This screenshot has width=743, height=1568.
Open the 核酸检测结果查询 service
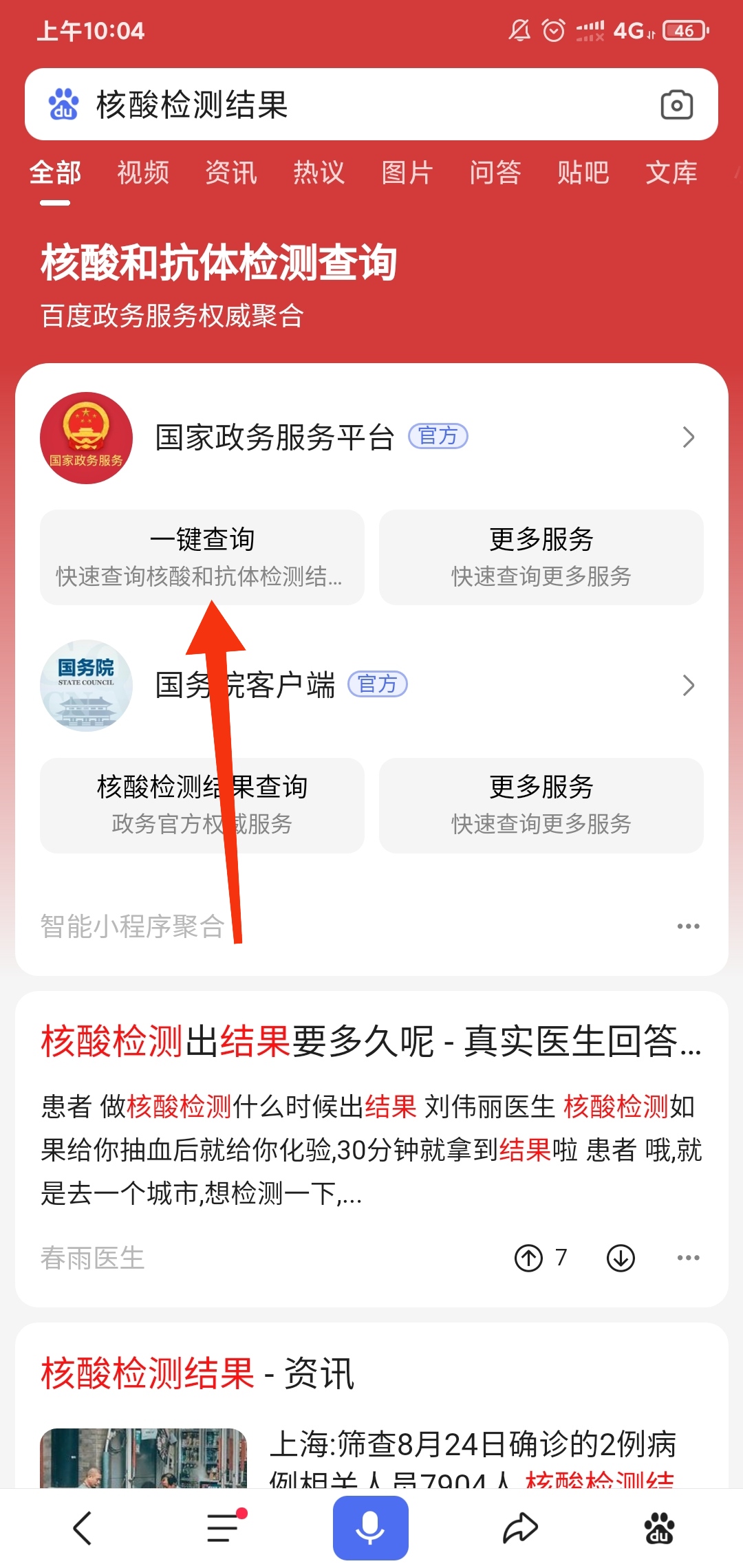click(203, 787)
